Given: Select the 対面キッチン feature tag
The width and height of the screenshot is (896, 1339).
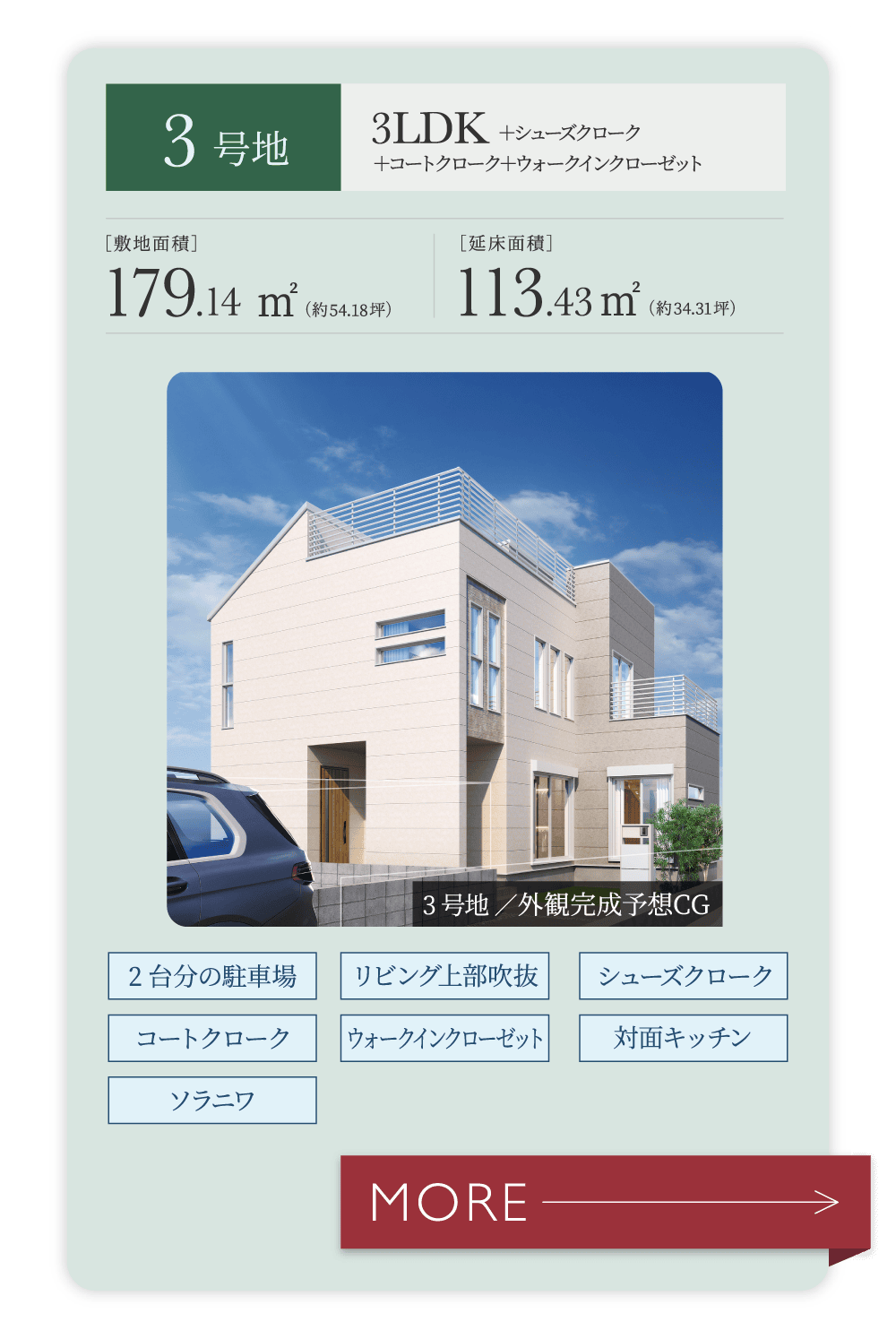Looking at the screenshot, I should click(x=685, y=1040).
